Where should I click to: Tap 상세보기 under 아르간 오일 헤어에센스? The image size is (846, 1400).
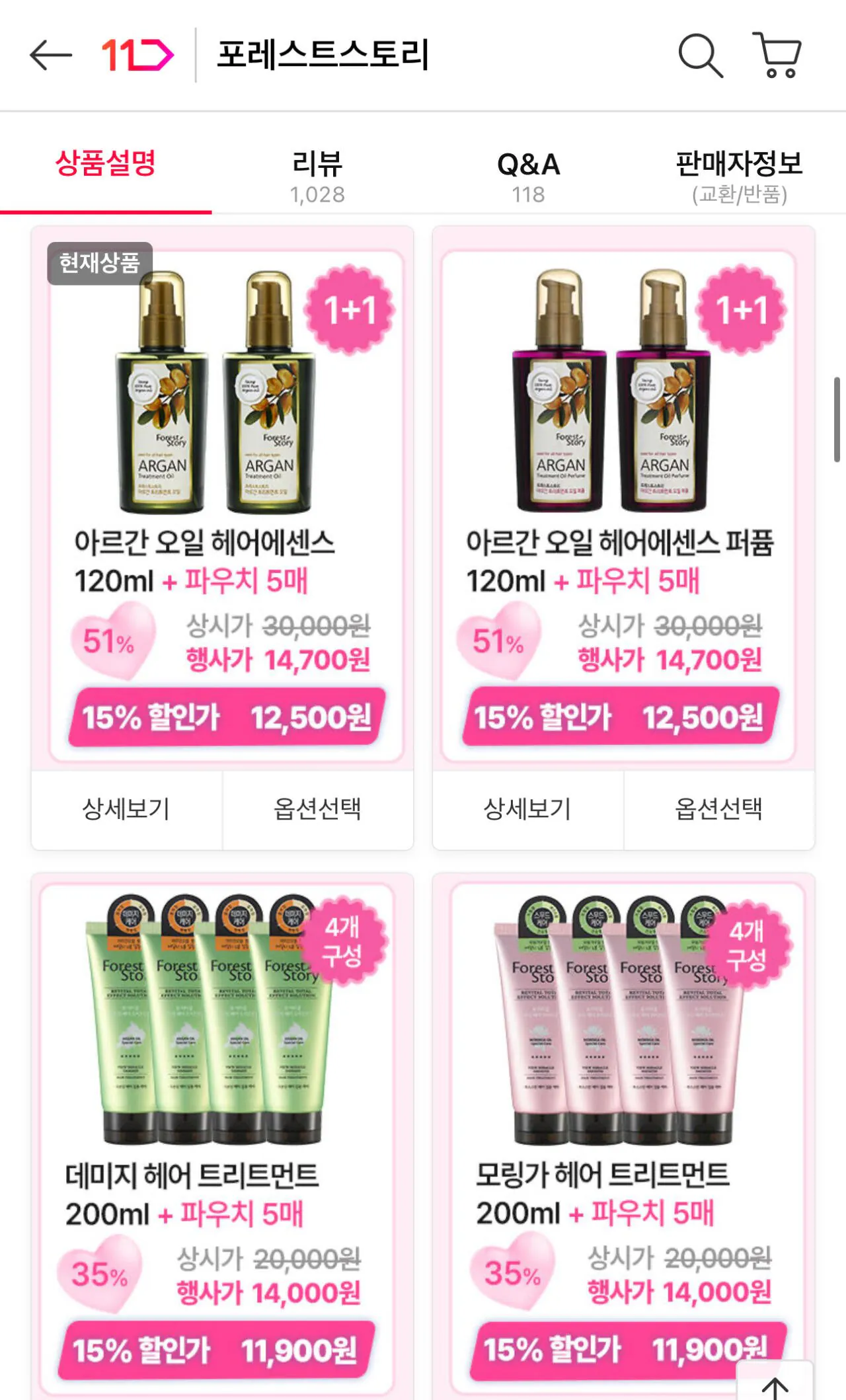tap(126, 809)
